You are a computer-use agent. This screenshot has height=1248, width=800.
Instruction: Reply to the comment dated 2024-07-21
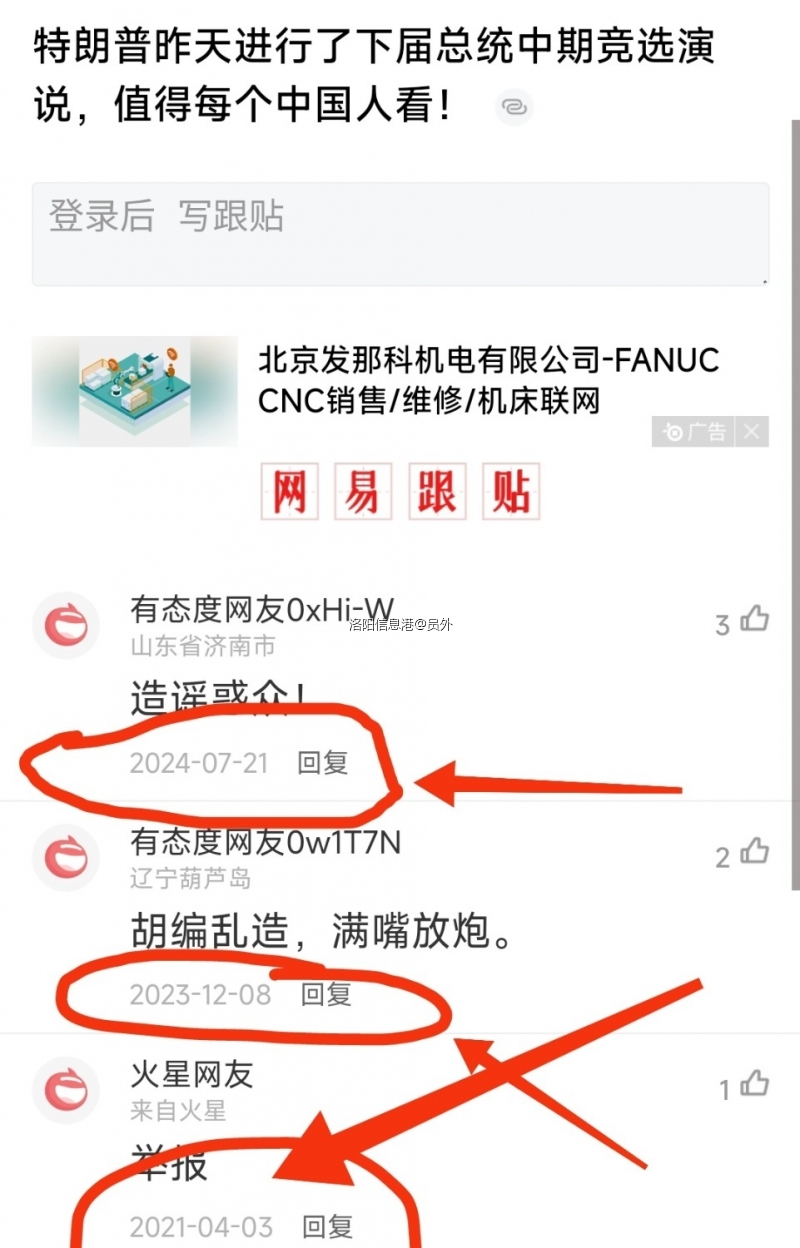(323, 763)
